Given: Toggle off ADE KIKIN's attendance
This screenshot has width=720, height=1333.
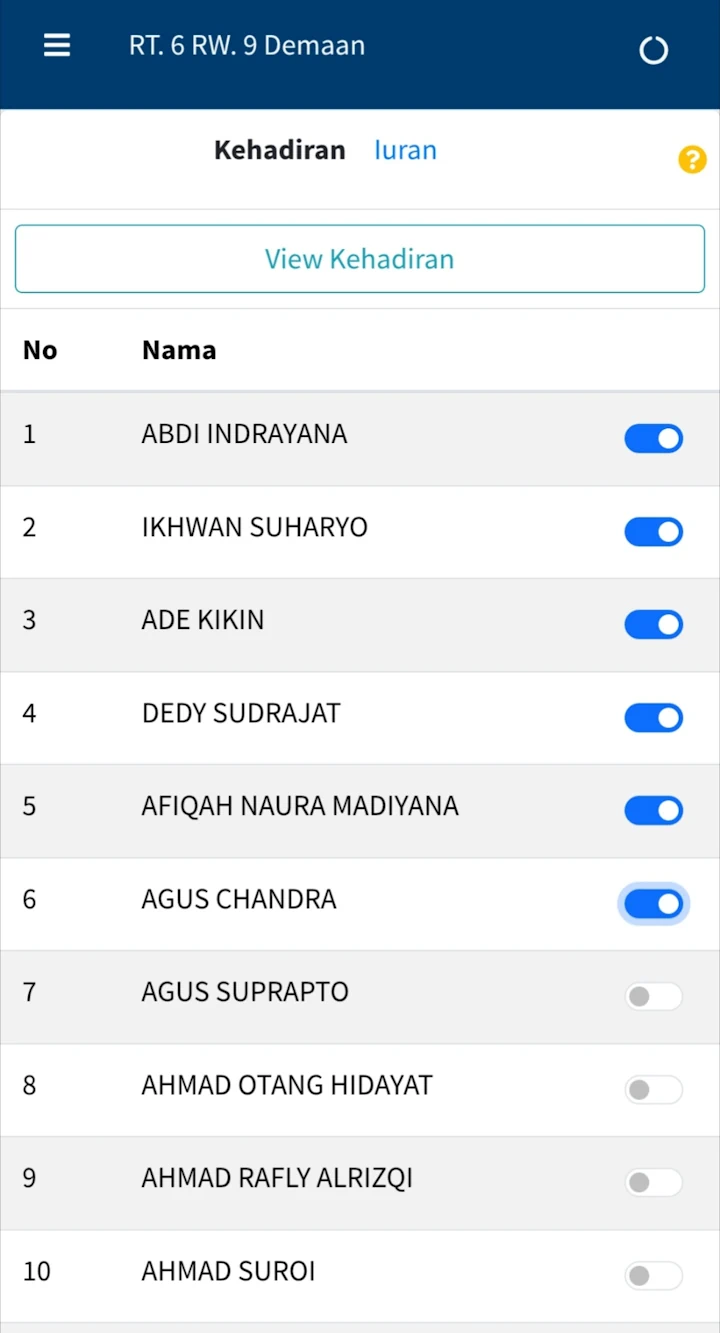Looking at the screenshot, I should click(653, 624).
